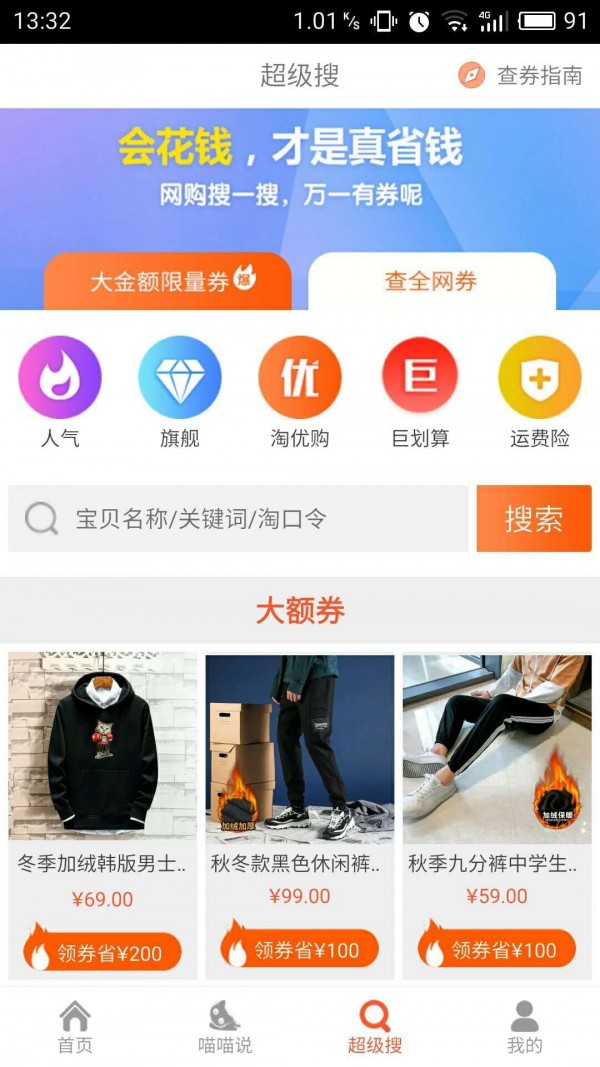Go to the 首页 home tab
Screen dimensions: 600x1067
[x=75, y=1027]
